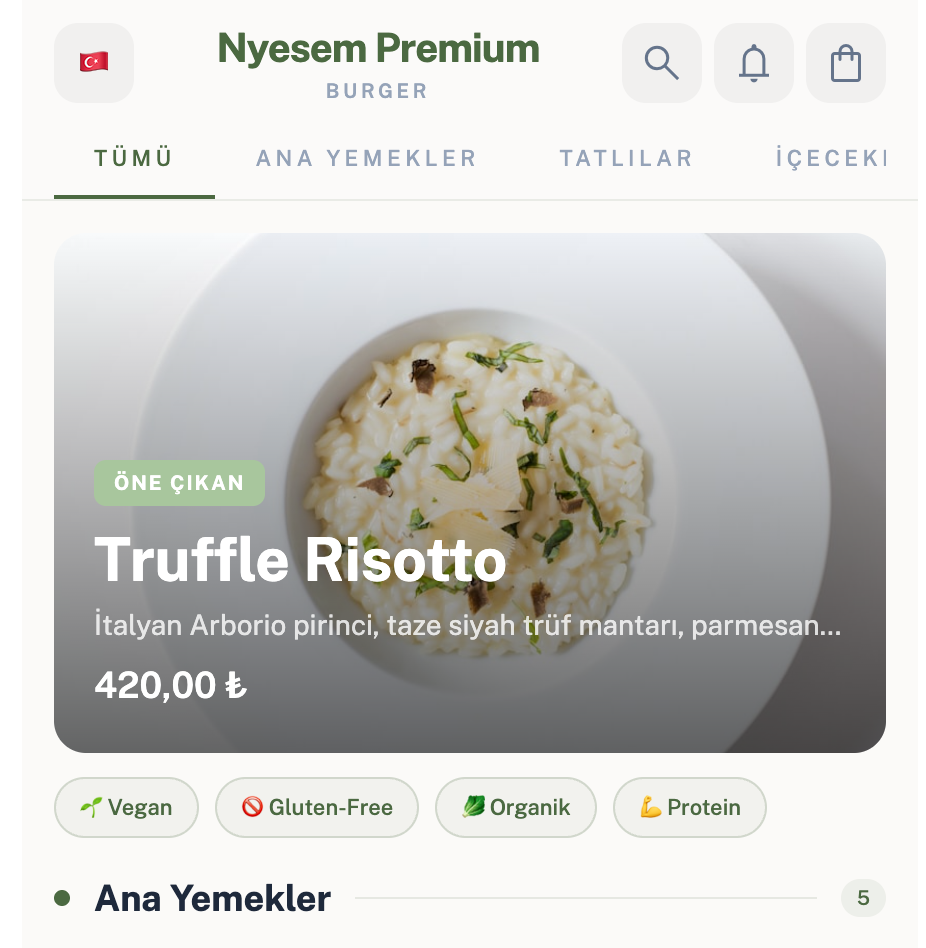The width and height of the screenshot is (926, 948).
Task: Open the shopping bag cart icon
Action: coord(845,62)
